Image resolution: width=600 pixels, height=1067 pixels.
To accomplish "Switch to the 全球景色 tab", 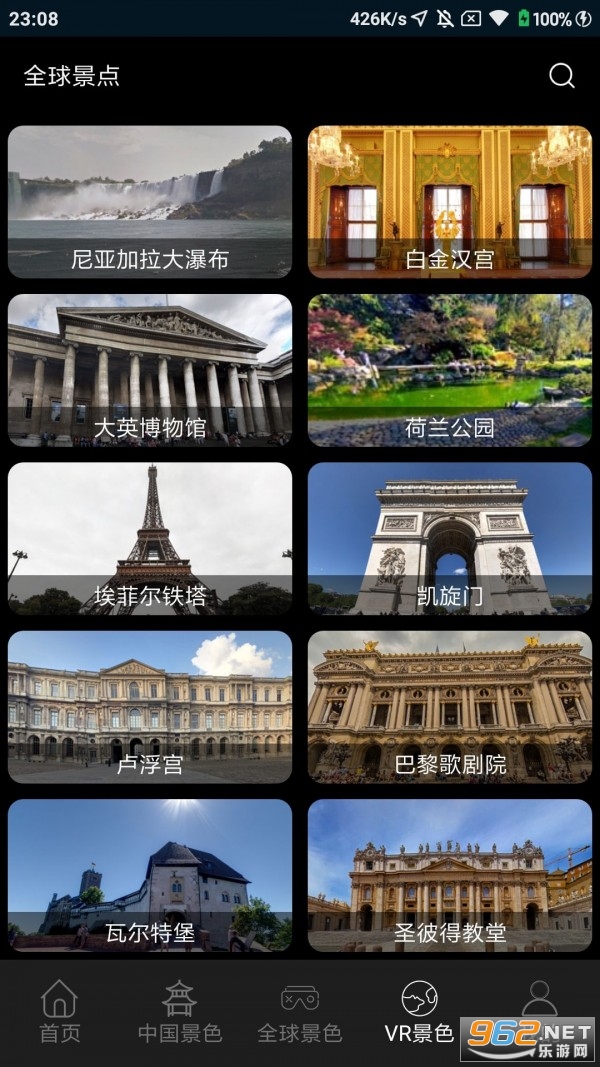I will tap(300, 1012).
